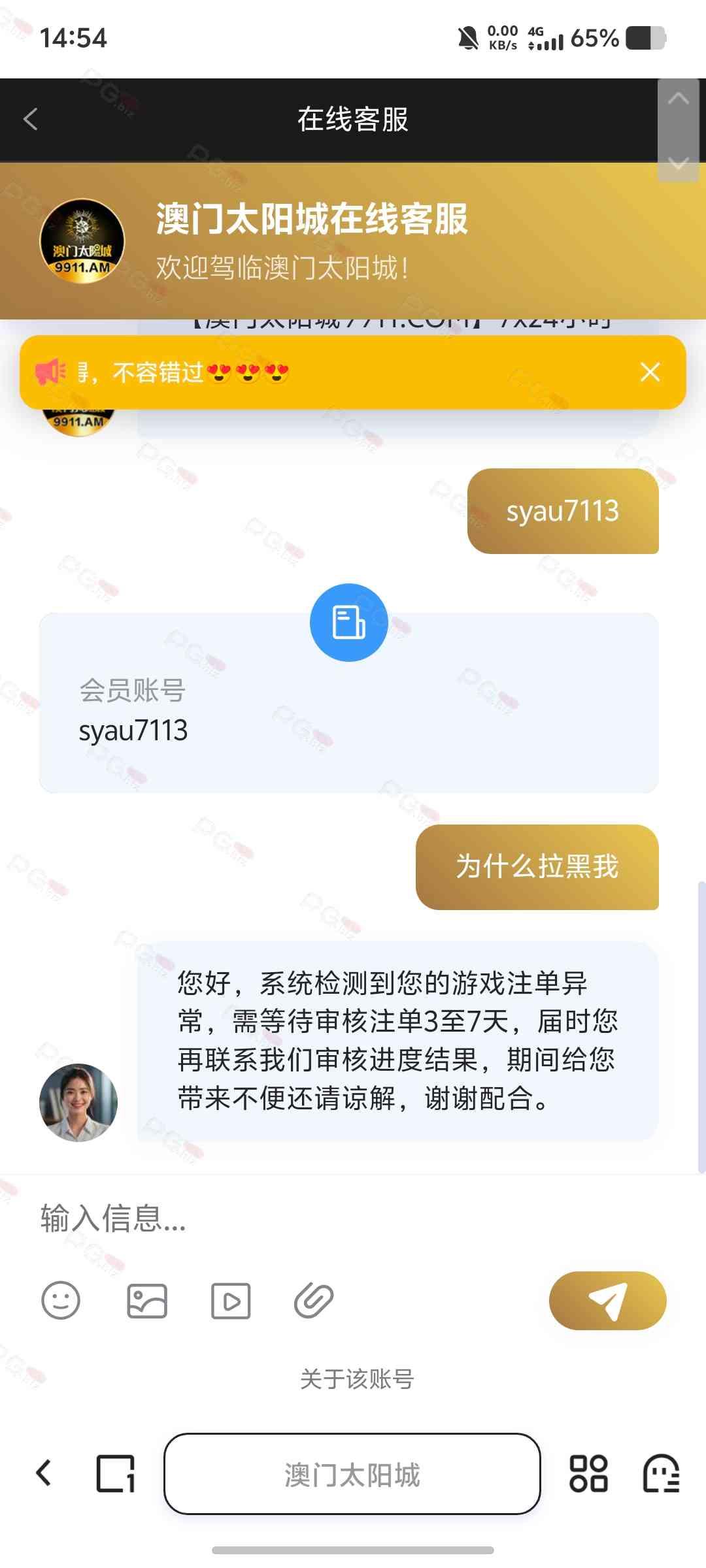Attach a file with the paperclip
This screenshot has width=706, height=1568.
pyautogui.click(x=314, y=1300)
